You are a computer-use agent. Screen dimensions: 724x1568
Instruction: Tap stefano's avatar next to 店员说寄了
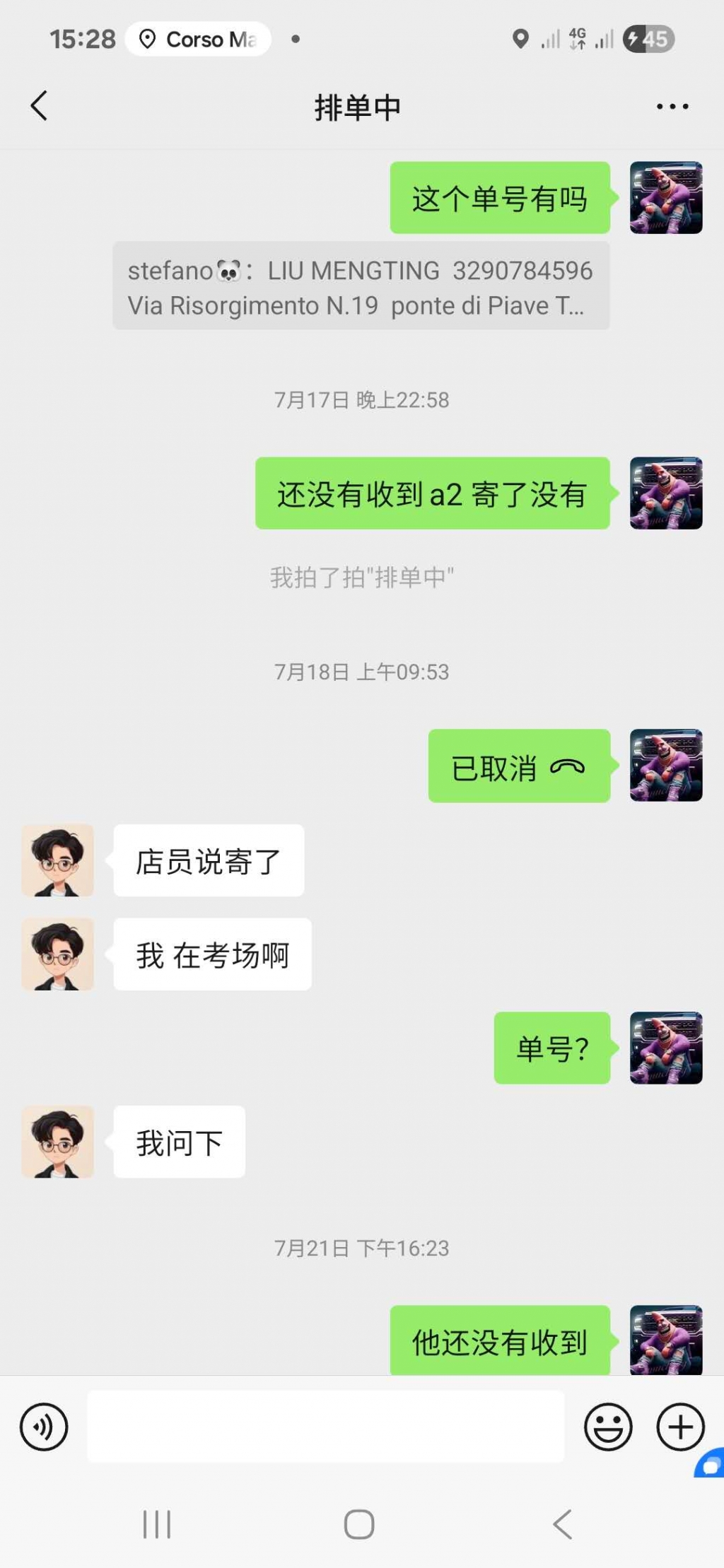coord(57,860)
